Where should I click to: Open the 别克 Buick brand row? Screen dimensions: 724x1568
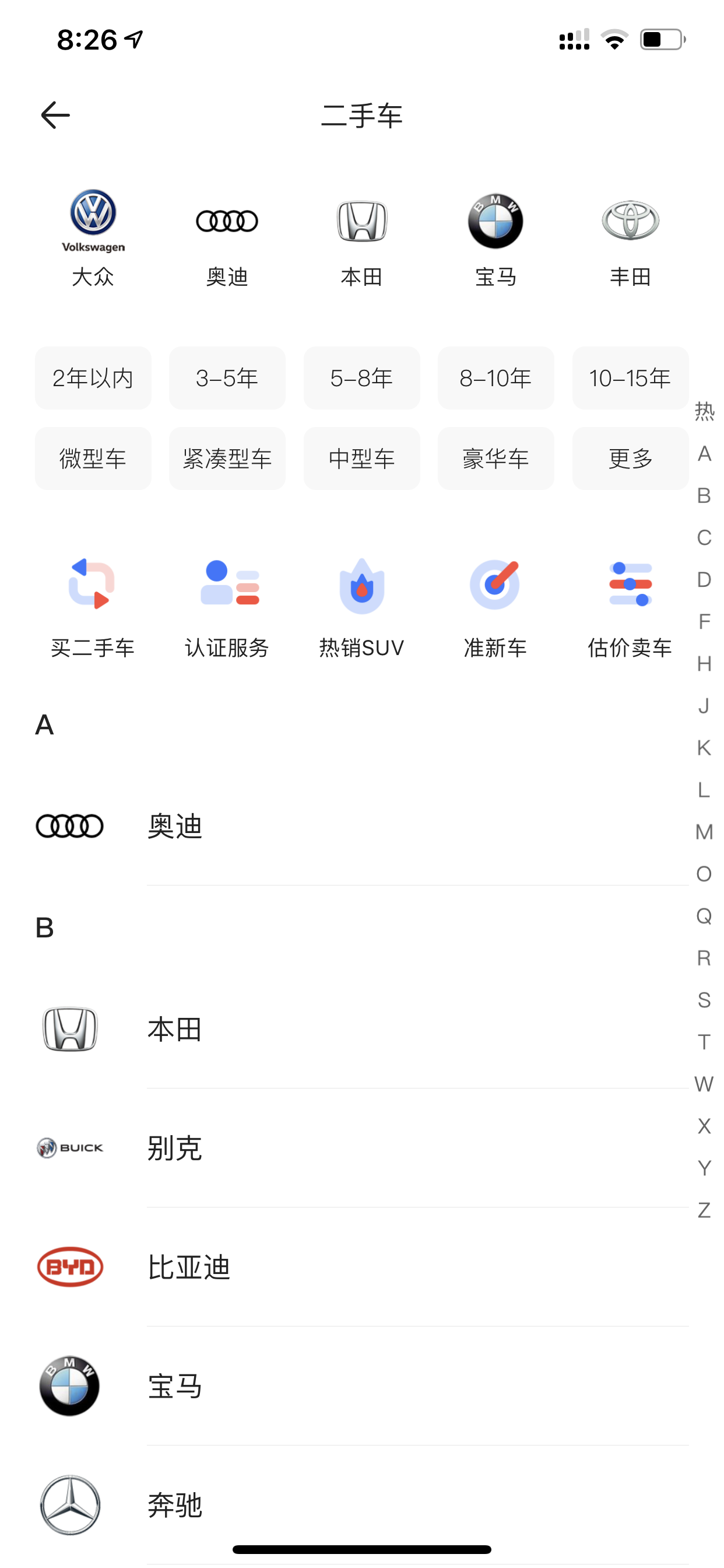point(362,1148)
